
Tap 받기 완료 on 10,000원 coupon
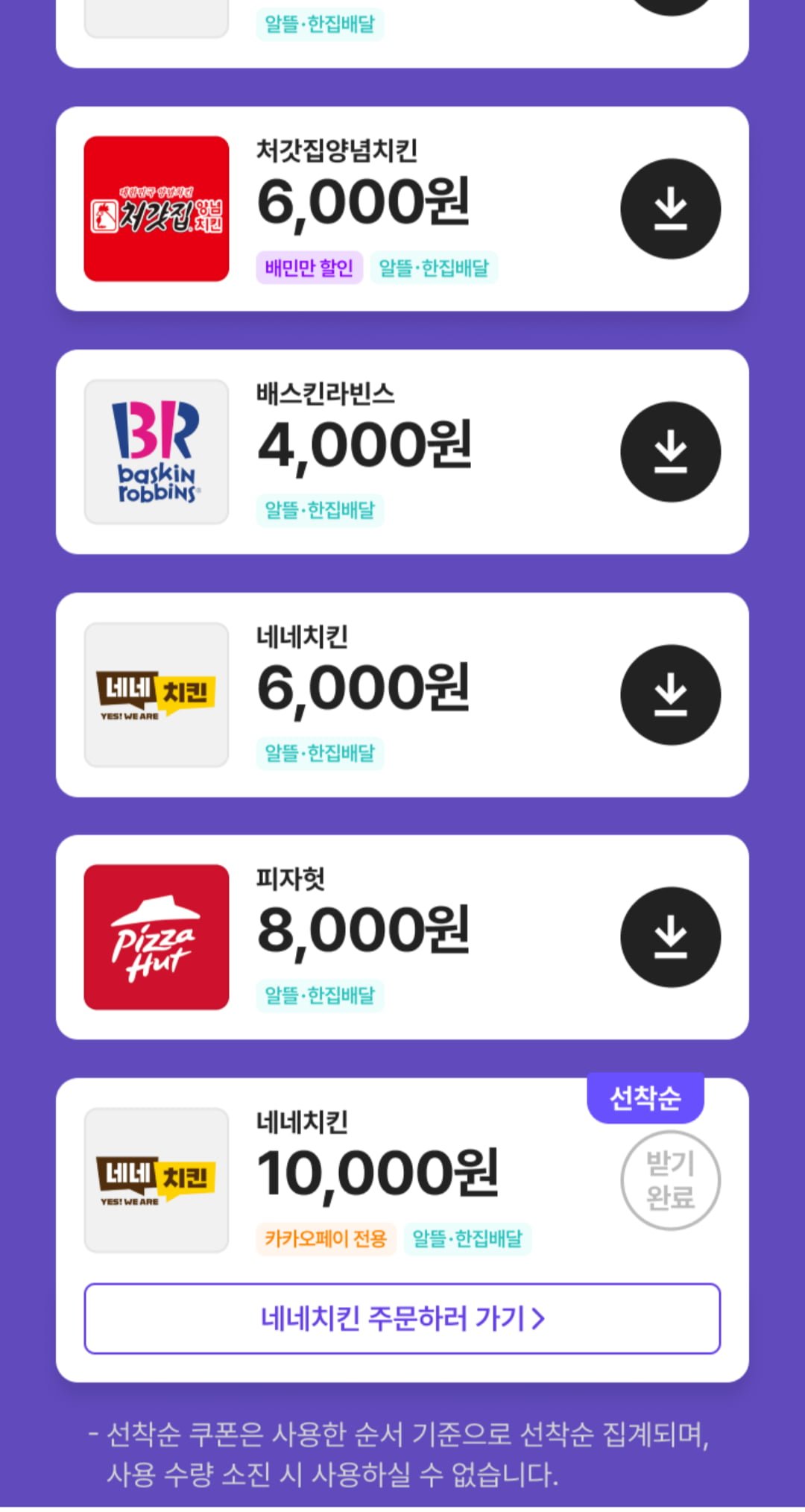point(670,1180)
